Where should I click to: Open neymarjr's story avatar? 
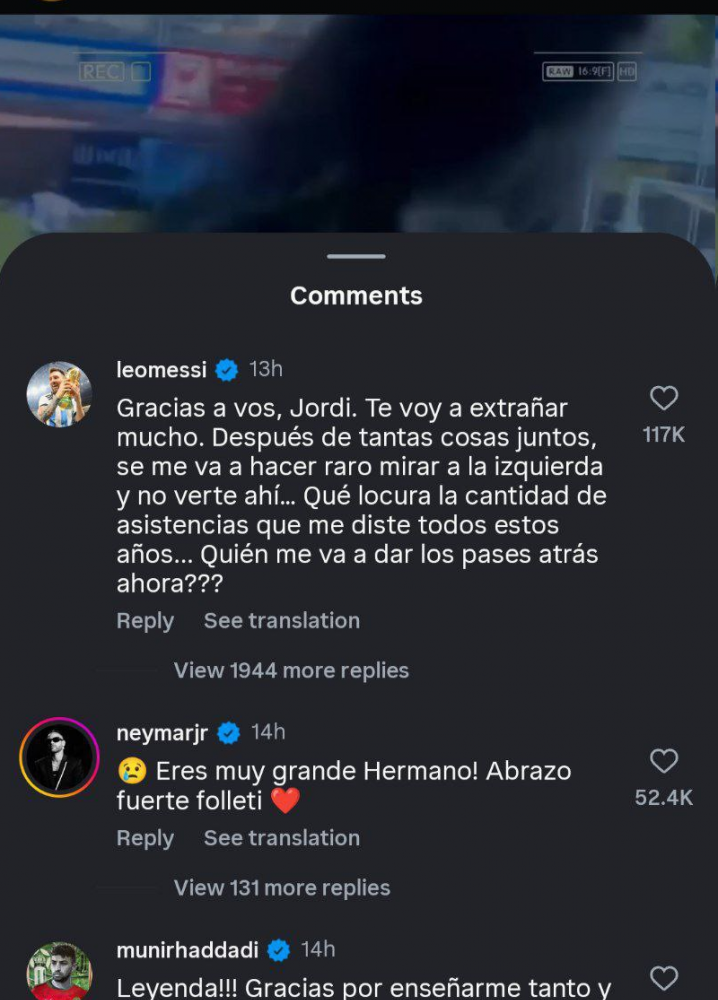coord(59,758)
